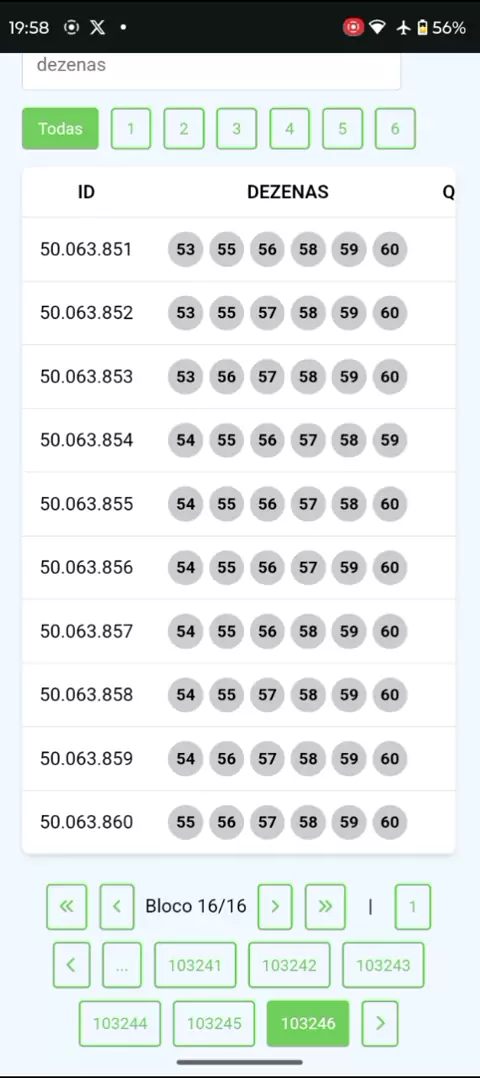Viewport: 480px width, 1078px height.
Task: Filter by number 5 chip
Action: pos(342,129)
